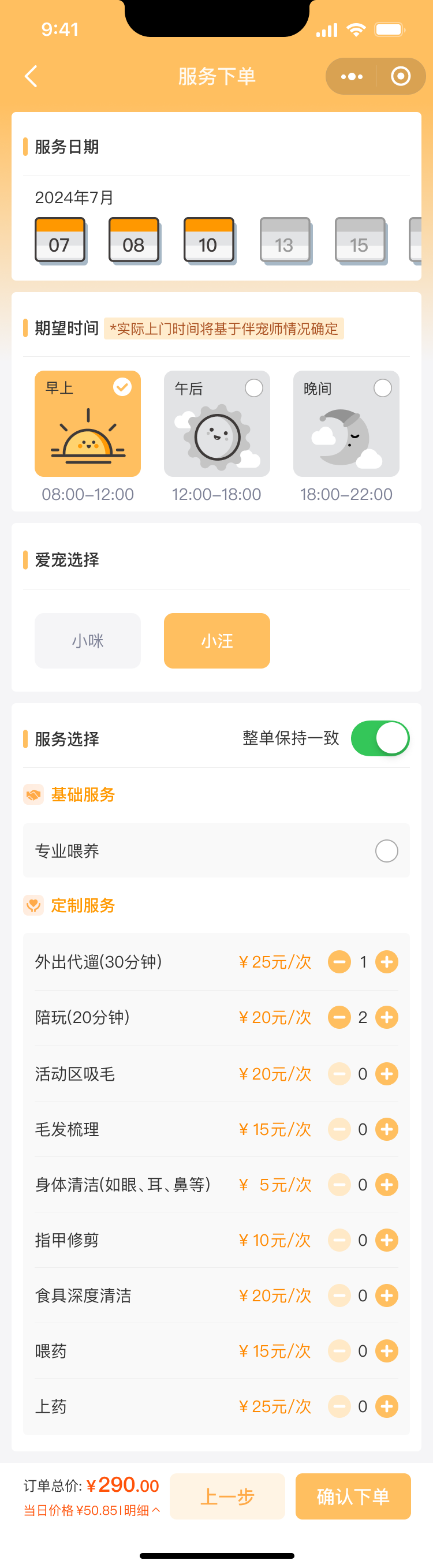
Task: Confirm the order with 确认下单
Action: pos(353,1496)
